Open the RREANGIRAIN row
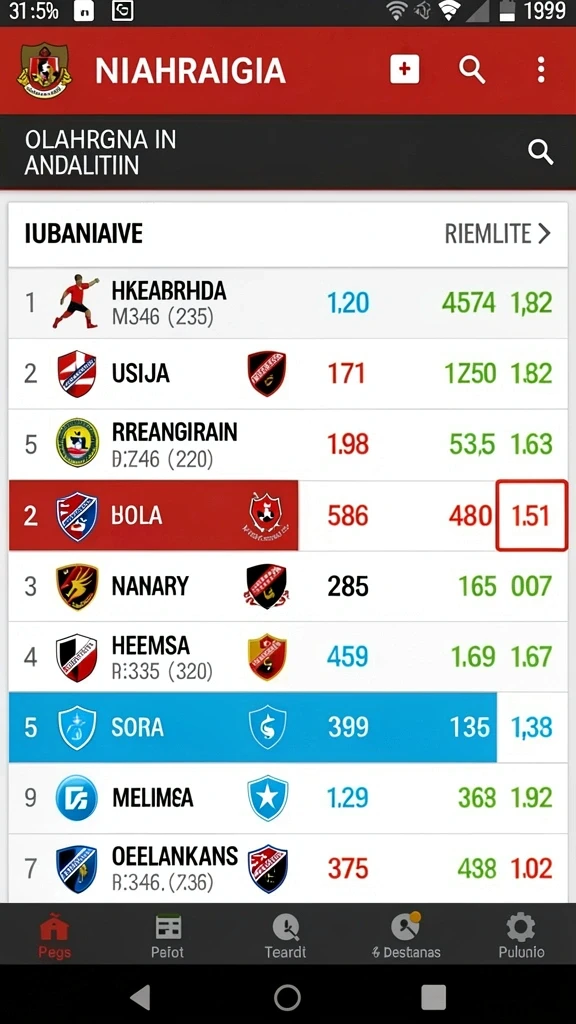Viewport: 576px width, 1024px height. 288,444
